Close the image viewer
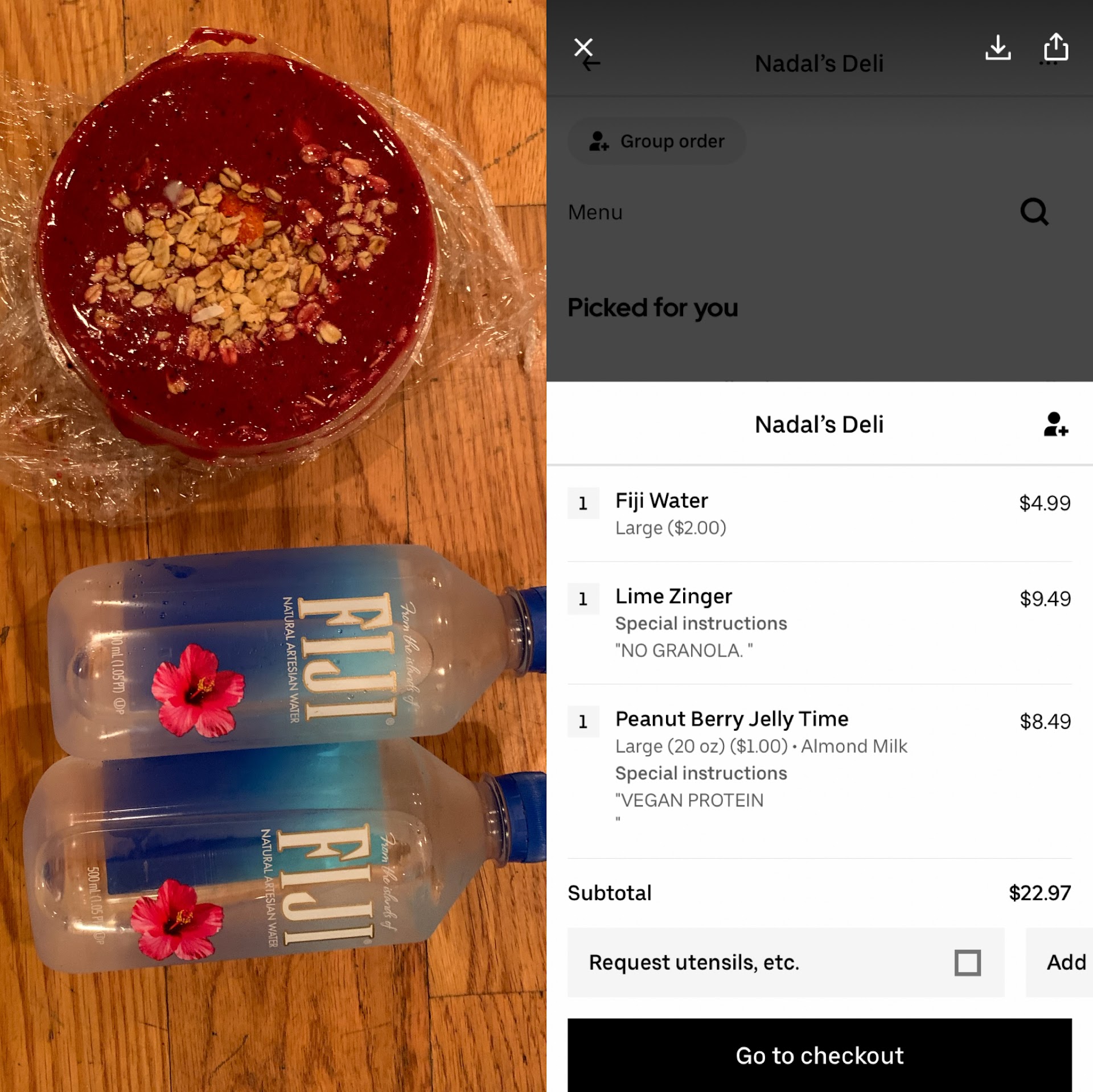The width and height of the screenshot is (1093, 1092). coord(583,47)
